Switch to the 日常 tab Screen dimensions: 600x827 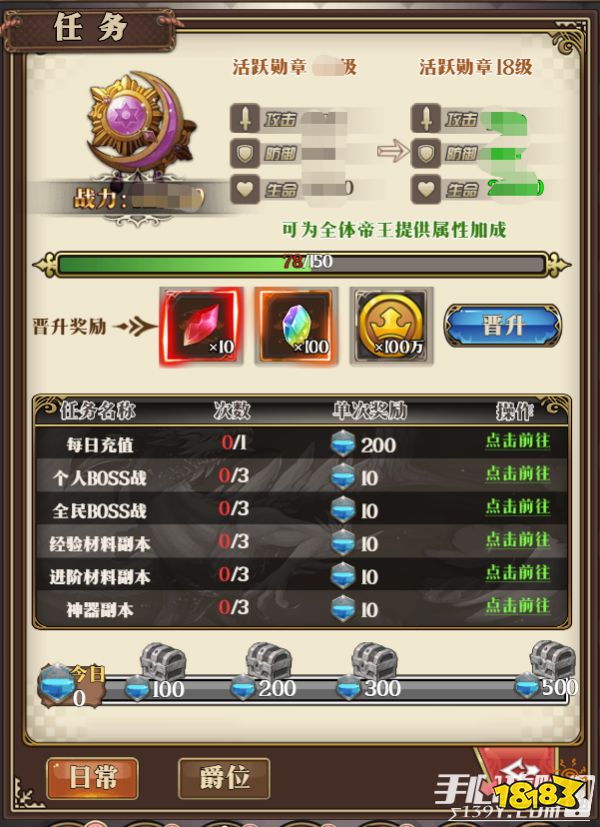pos(92,777)
